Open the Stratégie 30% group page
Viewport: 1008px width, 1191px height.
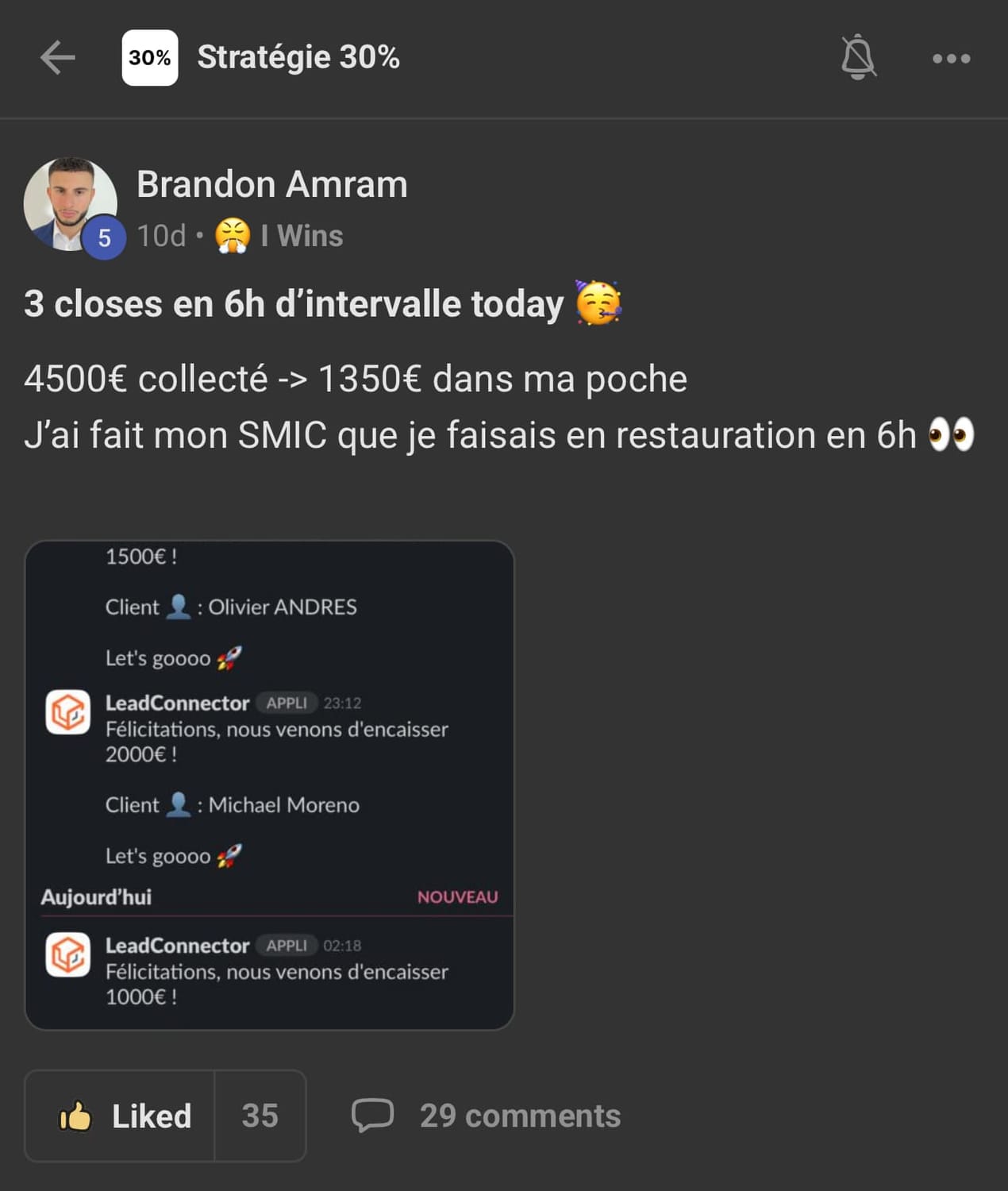298,58
